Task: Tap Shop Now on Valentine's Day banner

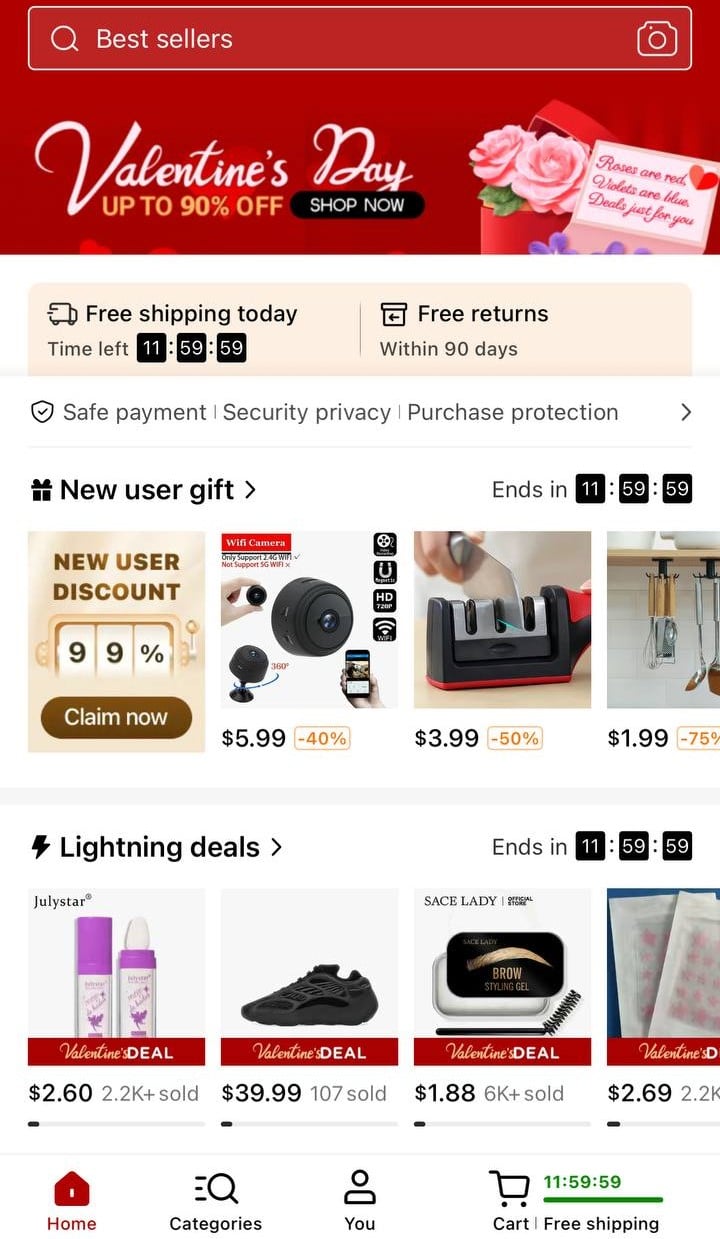Action: pyautogui.click(x=357, y=205)
